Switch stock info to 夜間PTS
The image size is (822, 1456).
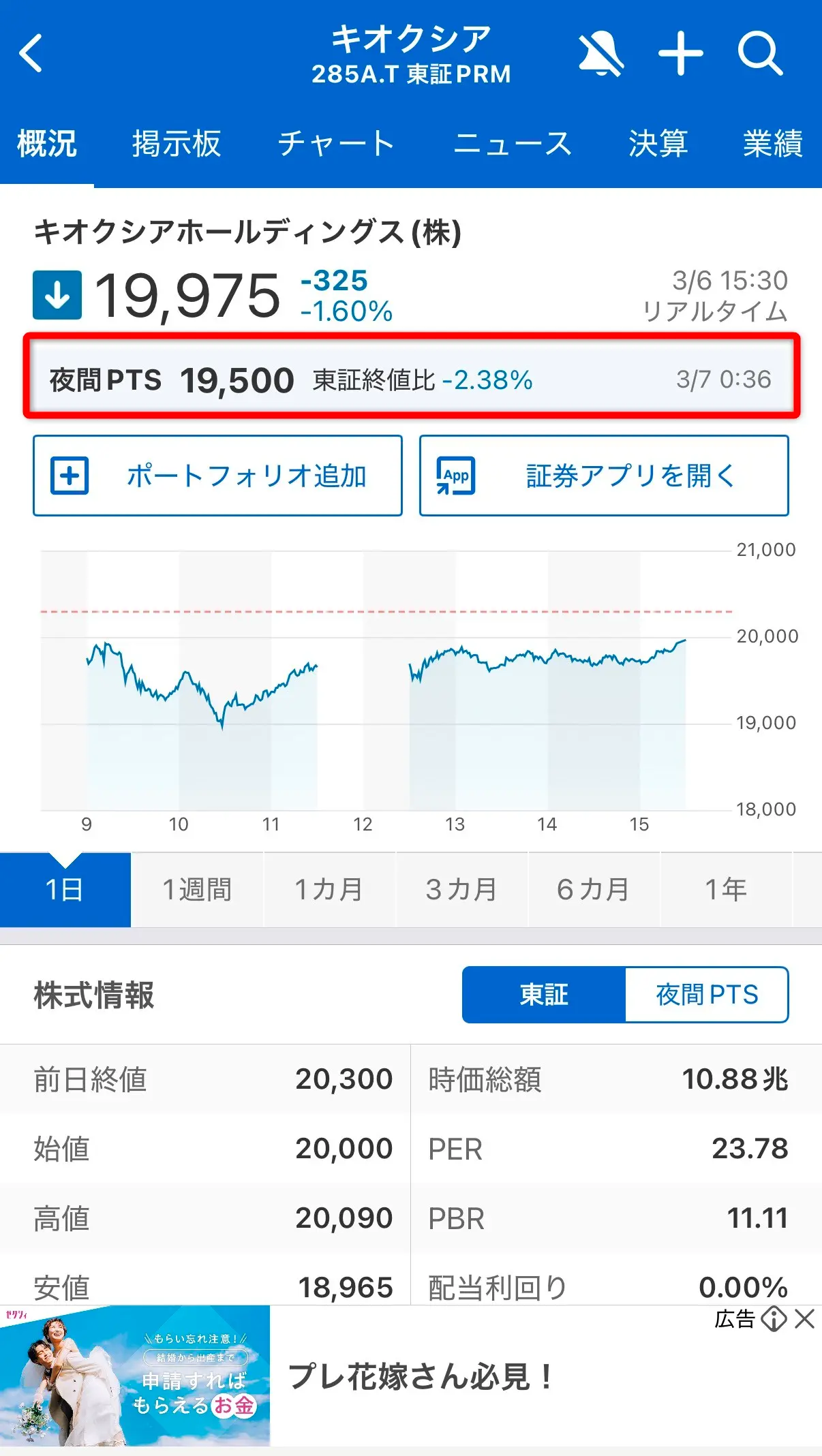tap(707, 995)
